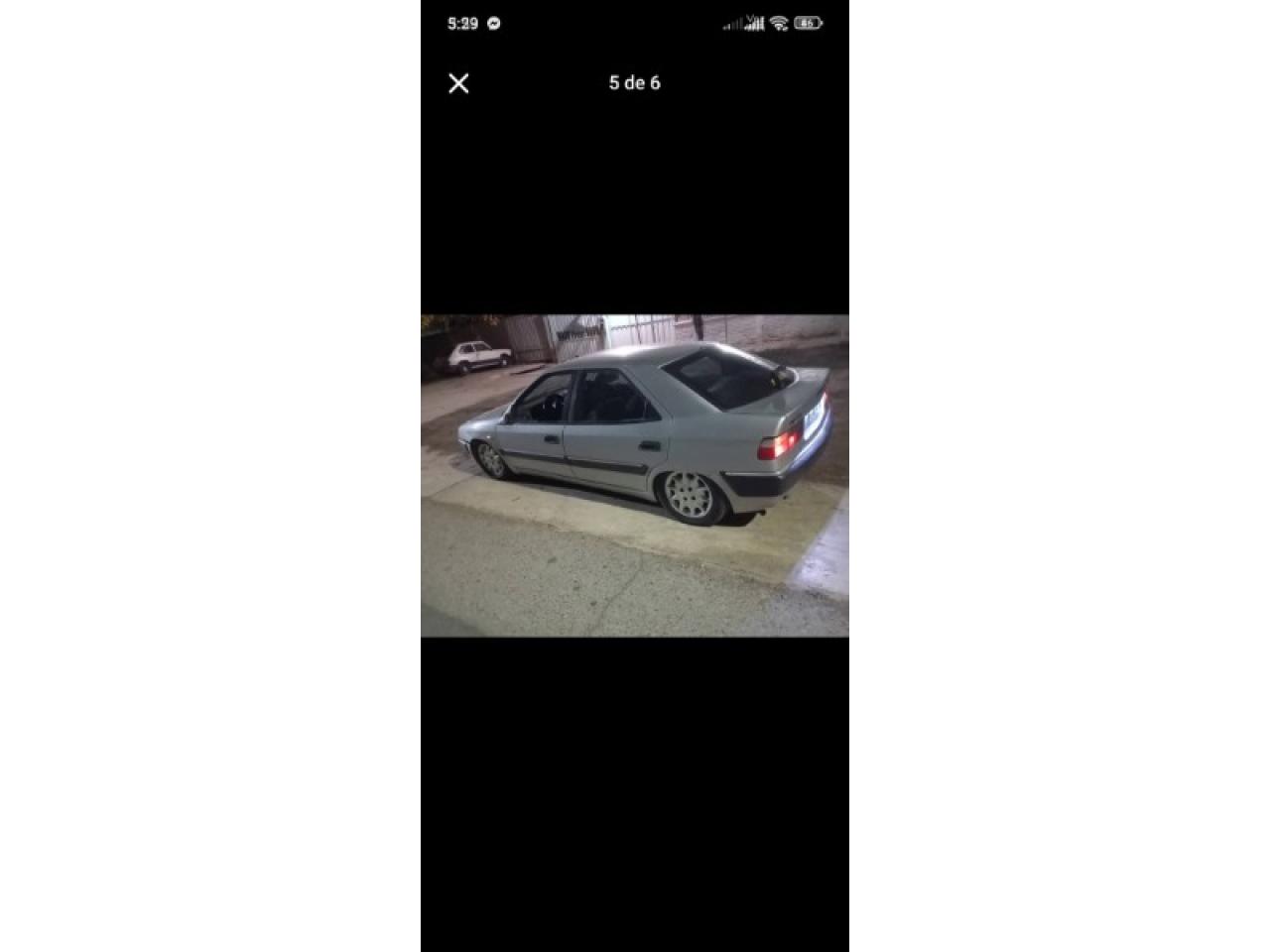1270x952 pixels.
Task: Tap the car photo to toggle controls
Action: point(635,476)
